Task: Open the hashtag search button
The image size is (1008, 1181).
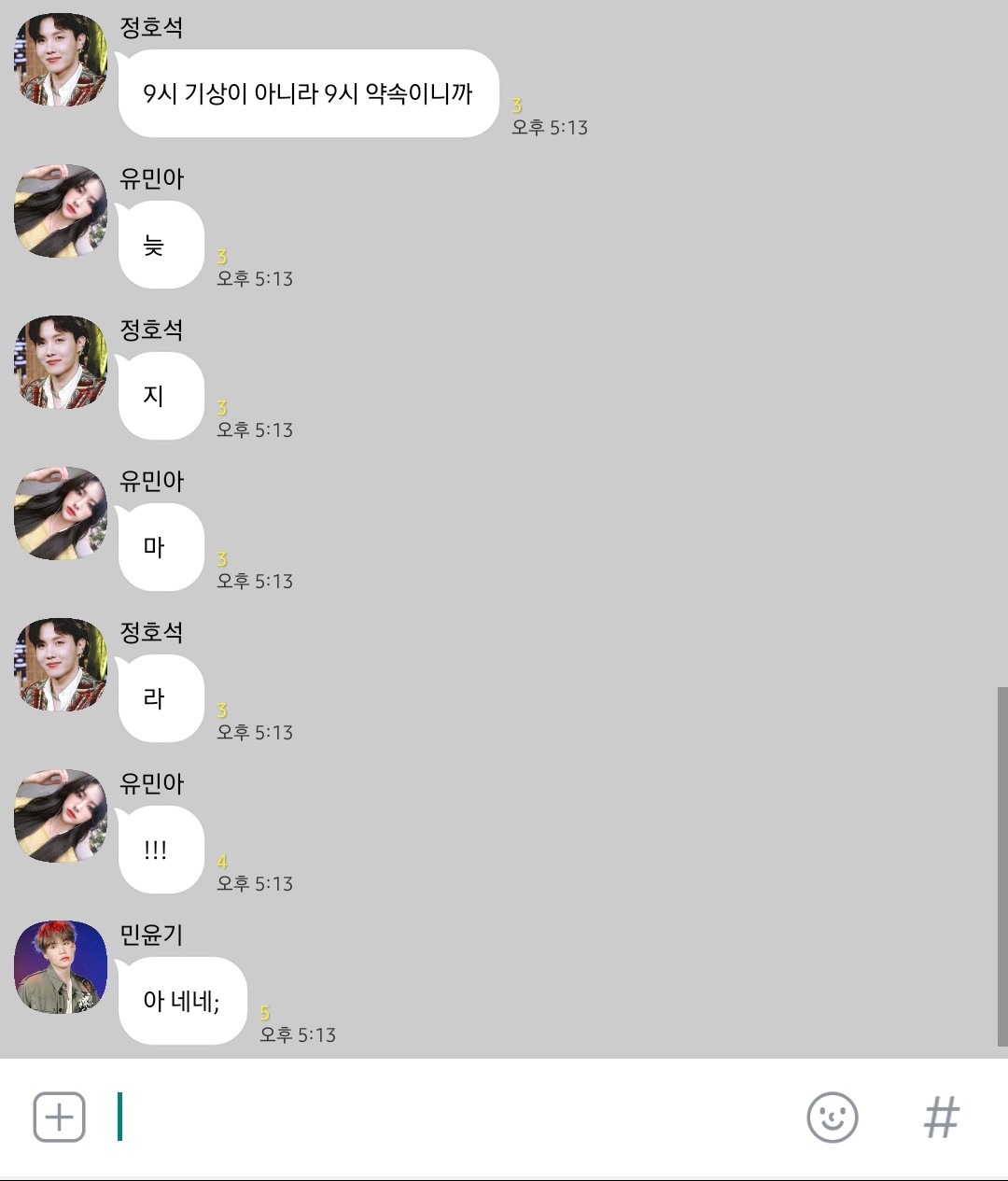Action: click(941, 1117)
